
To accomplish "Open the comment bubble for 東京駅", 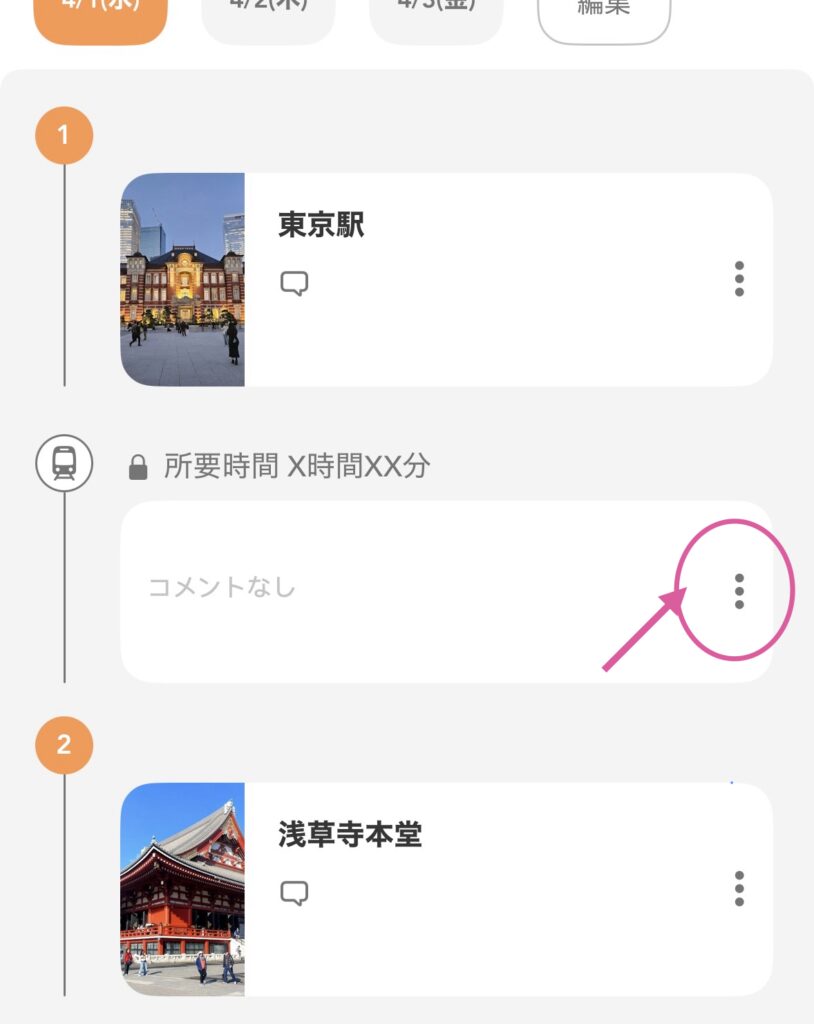I will [293, 281].
